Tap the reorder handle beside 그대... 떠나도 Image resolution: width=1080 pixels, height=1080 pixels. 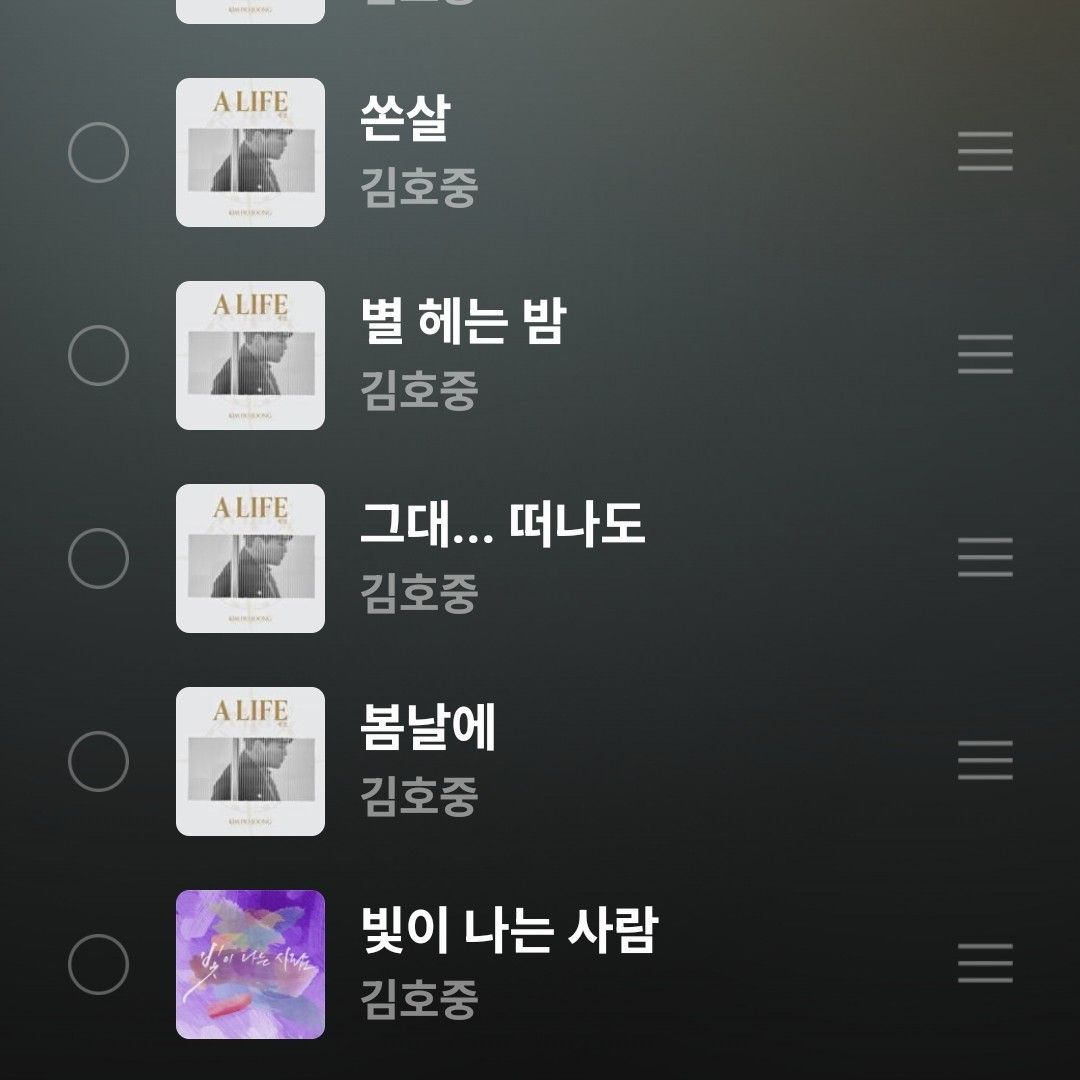pos(985,558)
